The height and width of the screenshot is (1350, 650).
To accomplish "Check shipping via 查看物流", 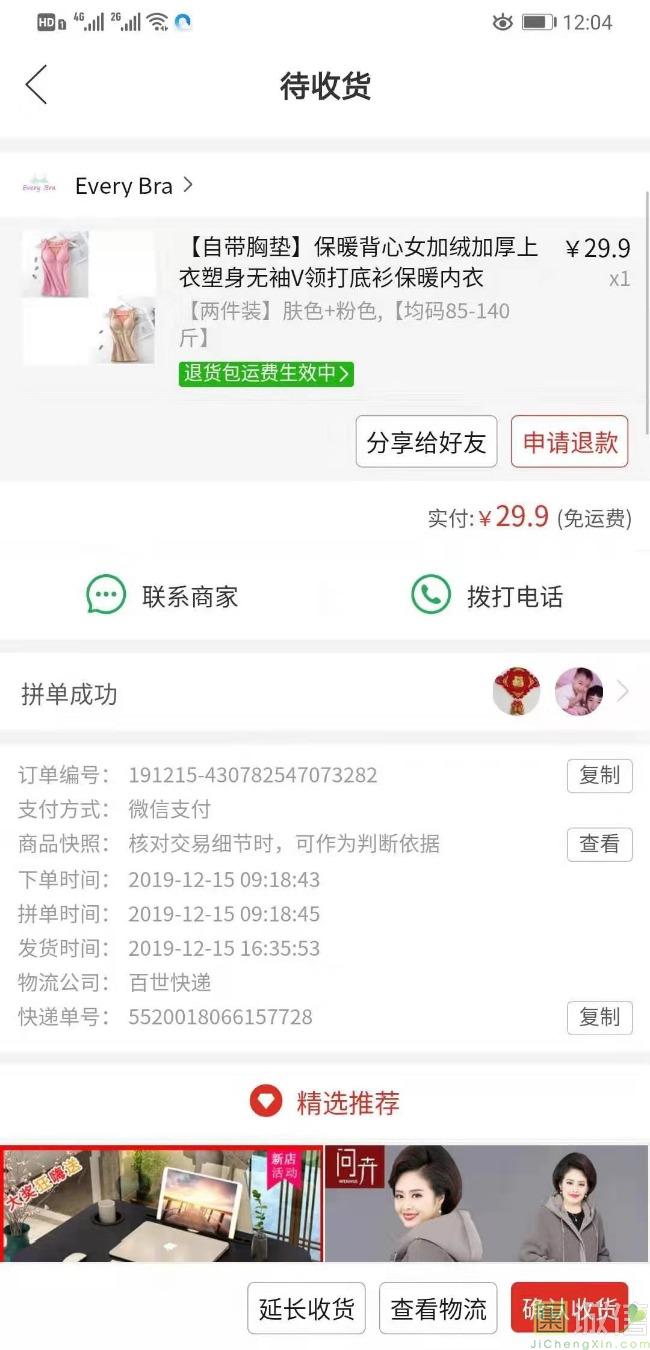I will coord(438,1309).
